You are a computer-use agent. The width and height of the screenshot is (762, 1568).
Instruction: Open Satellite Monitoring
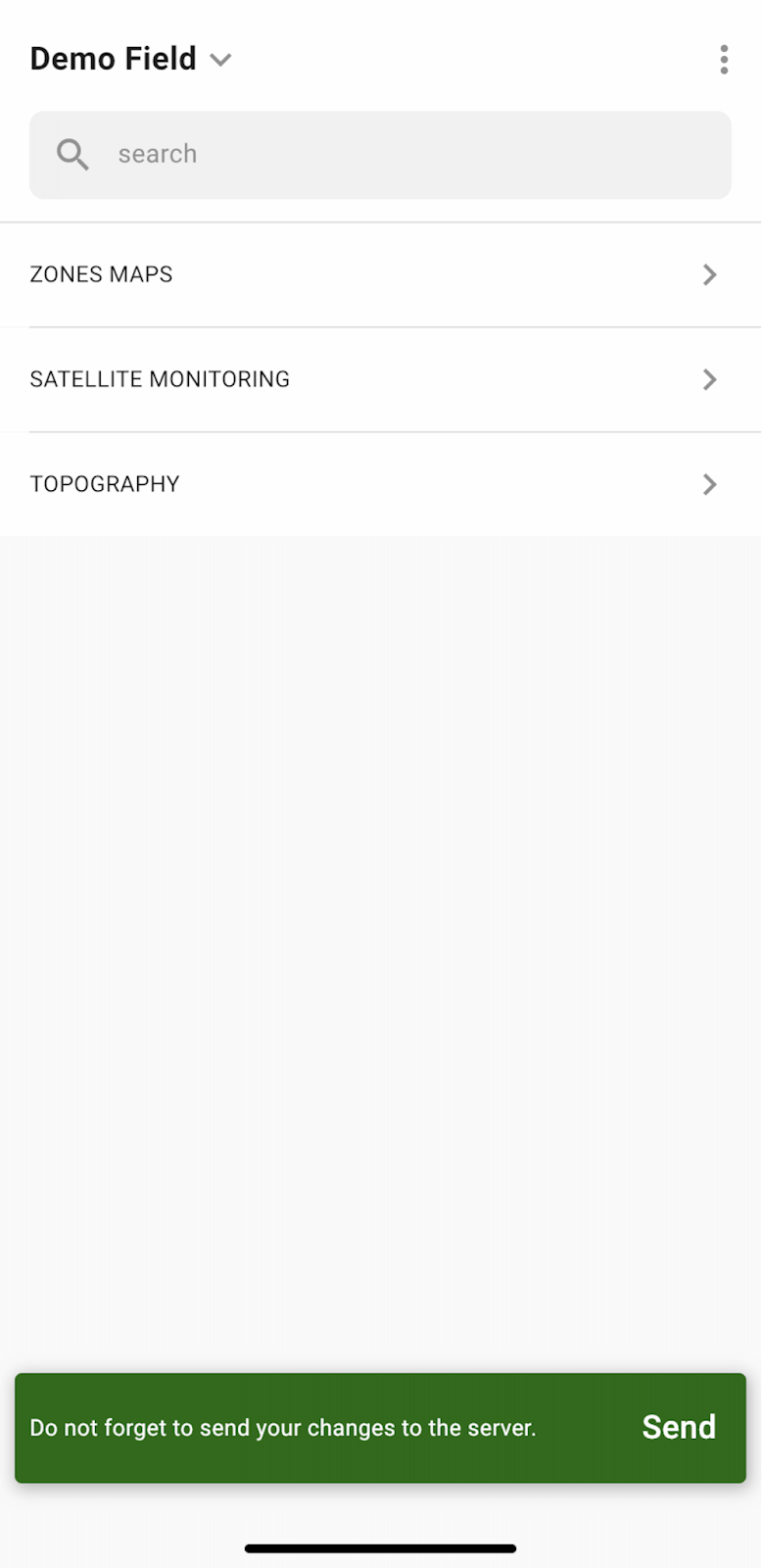click(x=381, y=379)
